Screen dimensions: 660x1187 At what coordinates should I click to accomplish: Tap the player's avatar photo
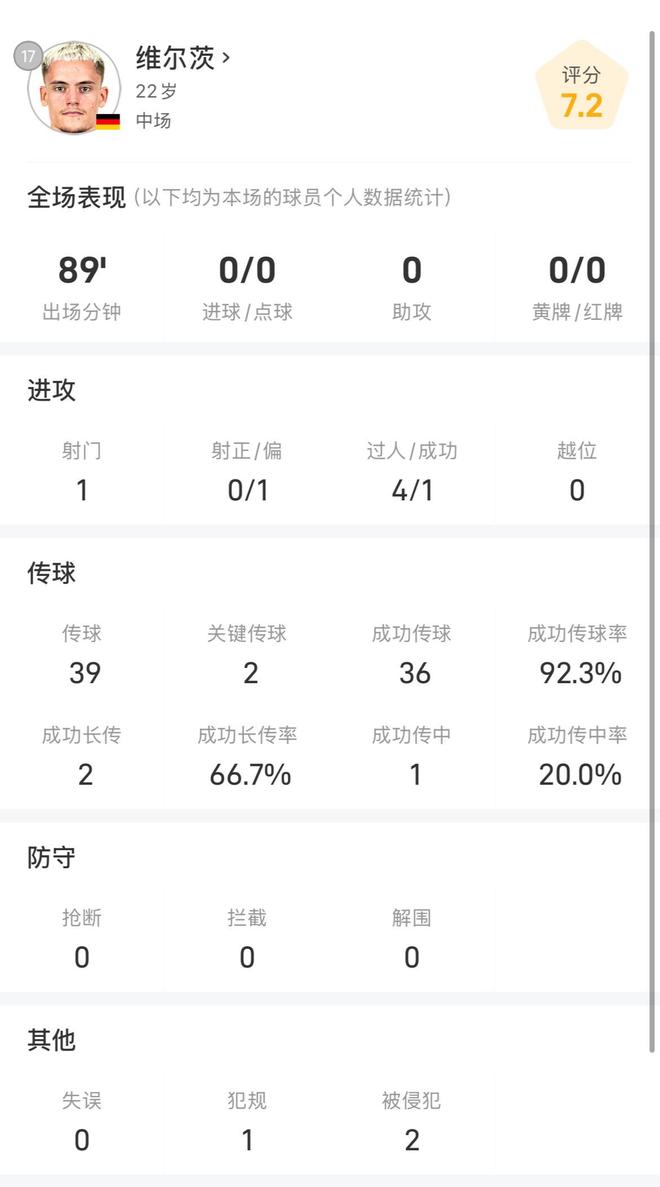[x=74, y=87]
